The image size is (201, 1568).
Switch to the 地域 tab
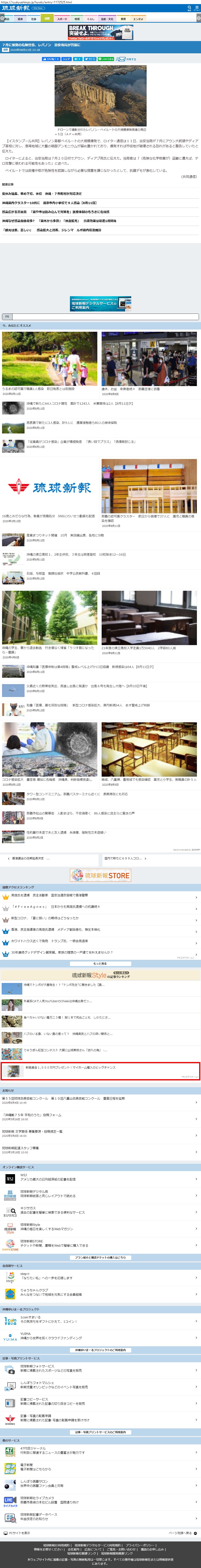pyautogui.click(x=77, y=19)
